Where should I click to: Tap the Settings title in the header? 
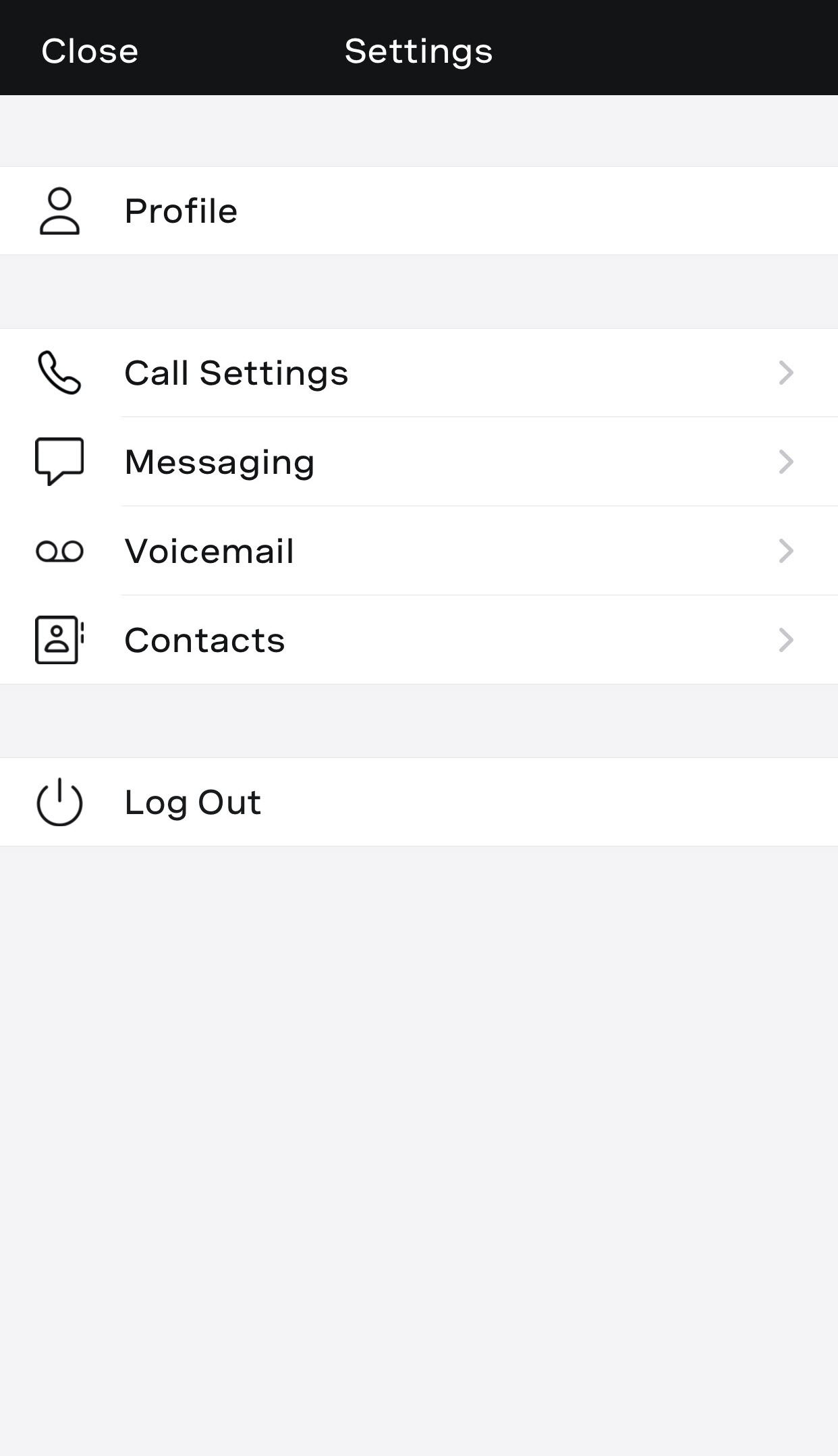point(418,51)
